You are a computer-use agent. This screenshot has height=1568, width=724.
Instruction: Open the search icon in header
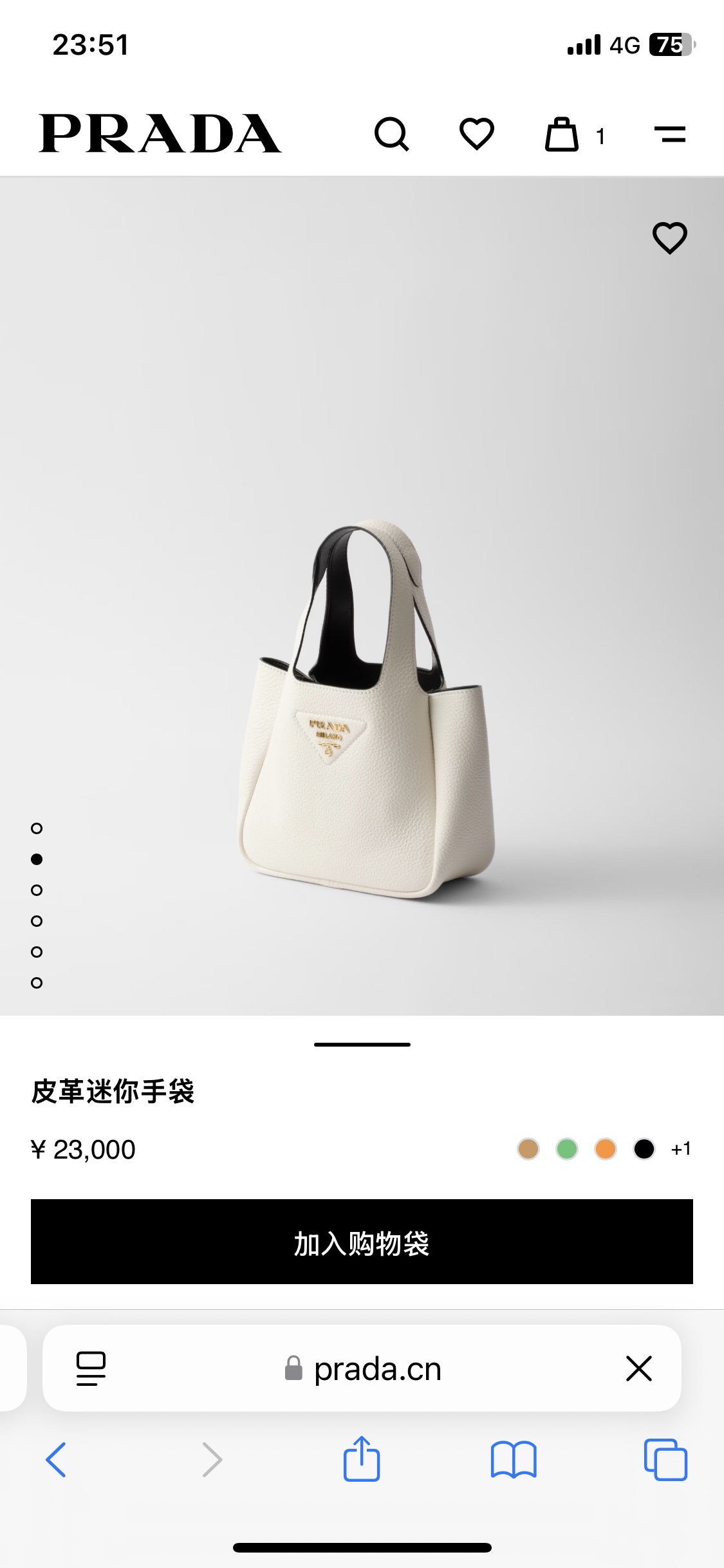(x=391, y=135)
